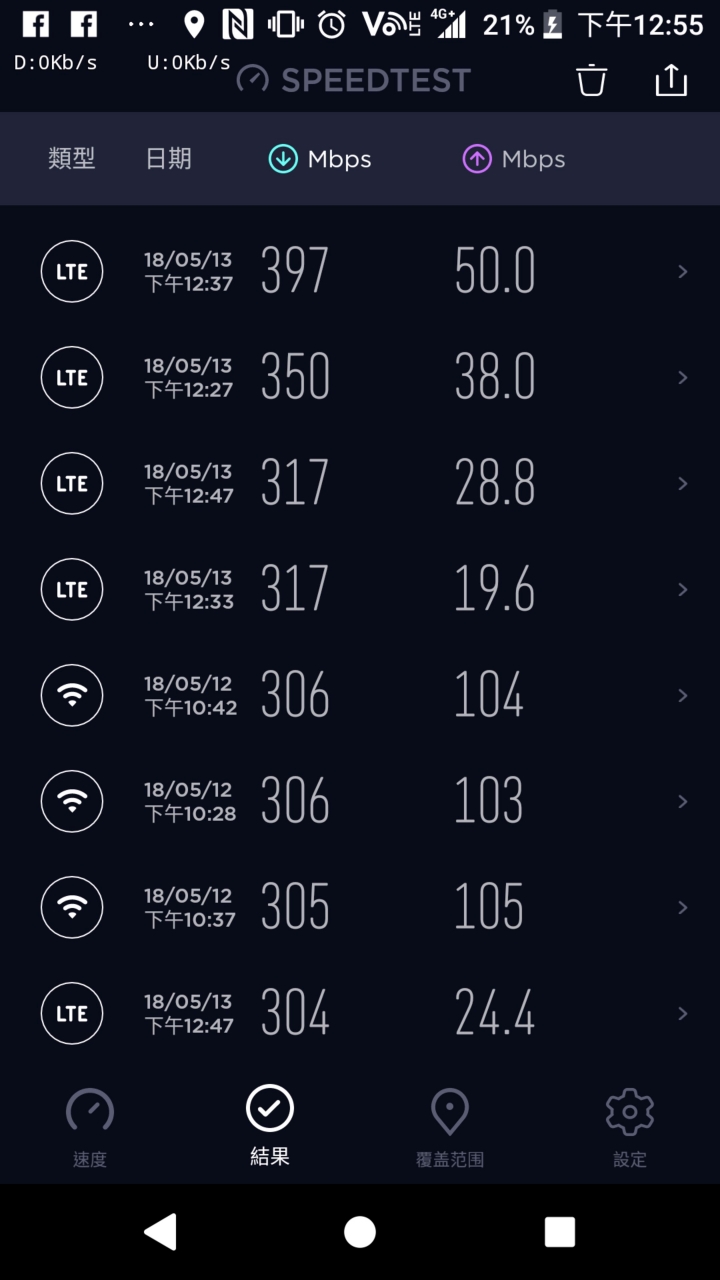
Task: View the LTE result with 304 download
Action: point(360,1013)
